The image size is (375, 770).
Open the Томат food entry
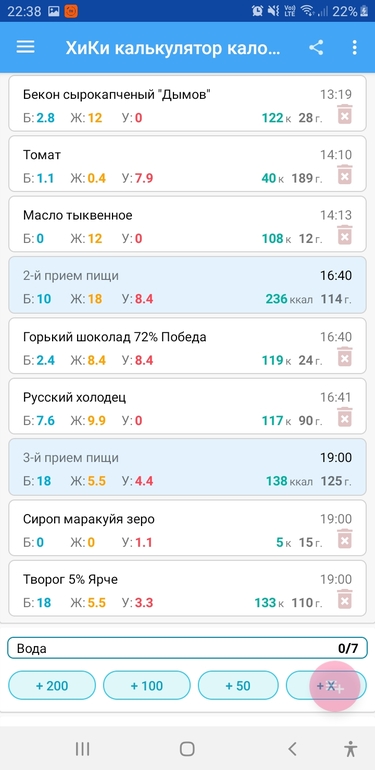tap(188, 164)
